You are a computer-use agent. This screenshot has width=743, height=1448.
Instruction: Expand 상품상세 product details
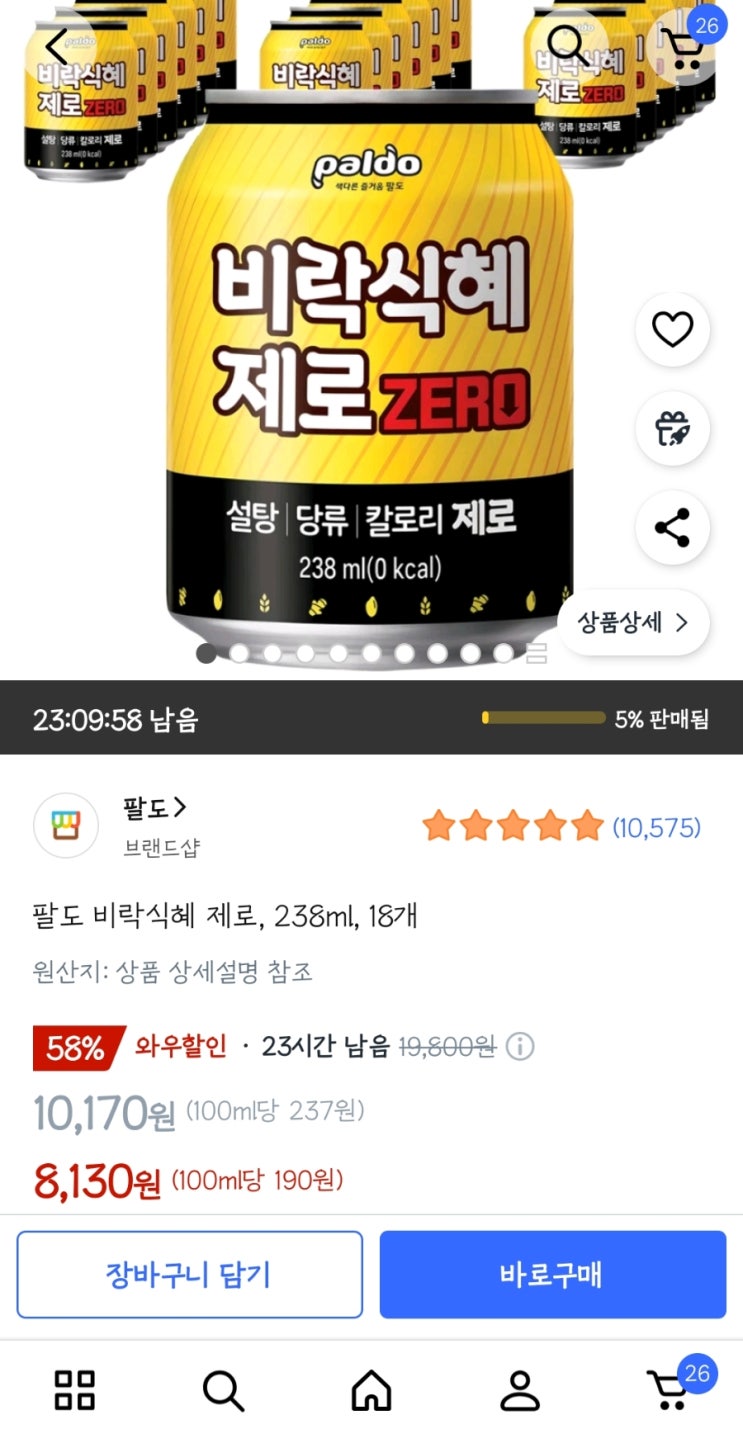click(x=632, y=622)
